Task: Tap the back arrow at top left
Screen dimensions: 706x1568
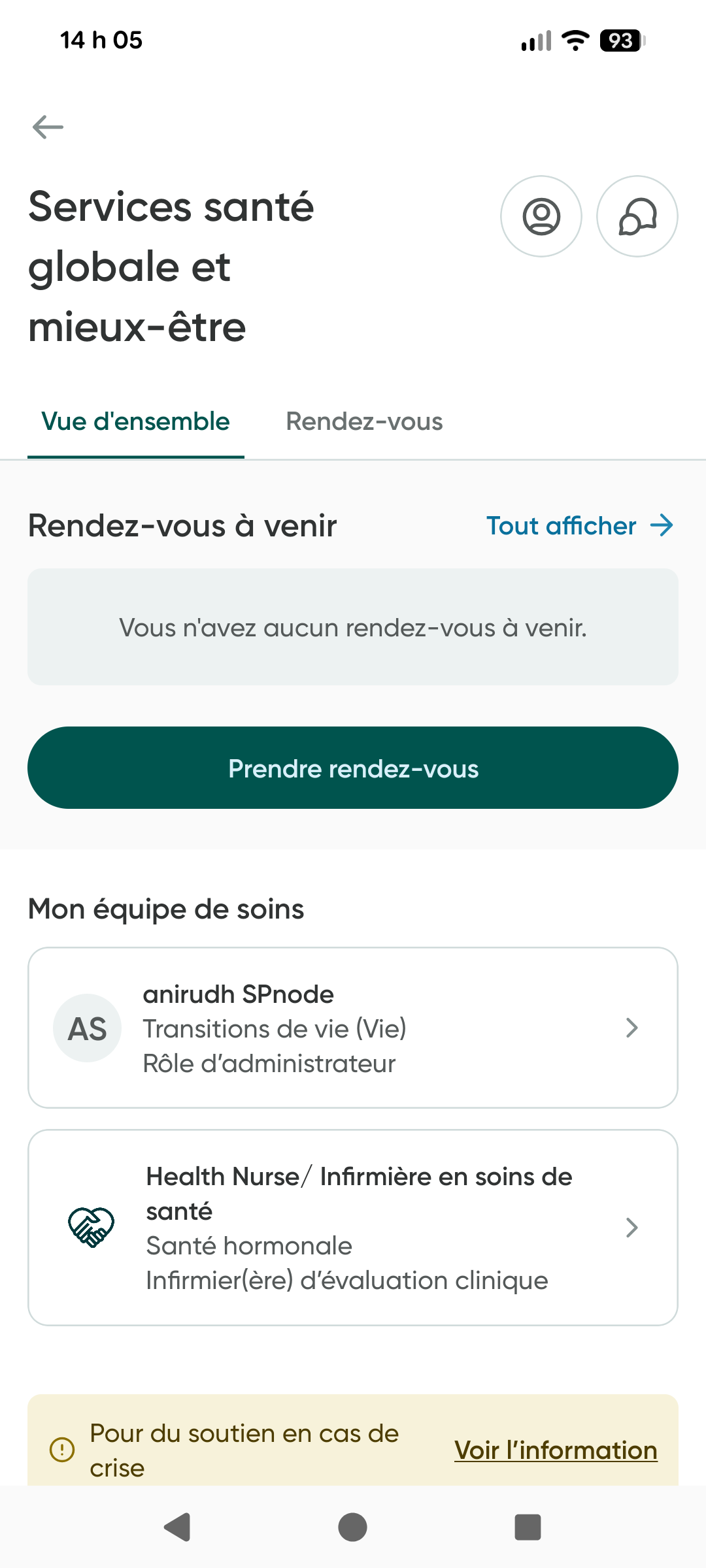Action: point(46,127)
